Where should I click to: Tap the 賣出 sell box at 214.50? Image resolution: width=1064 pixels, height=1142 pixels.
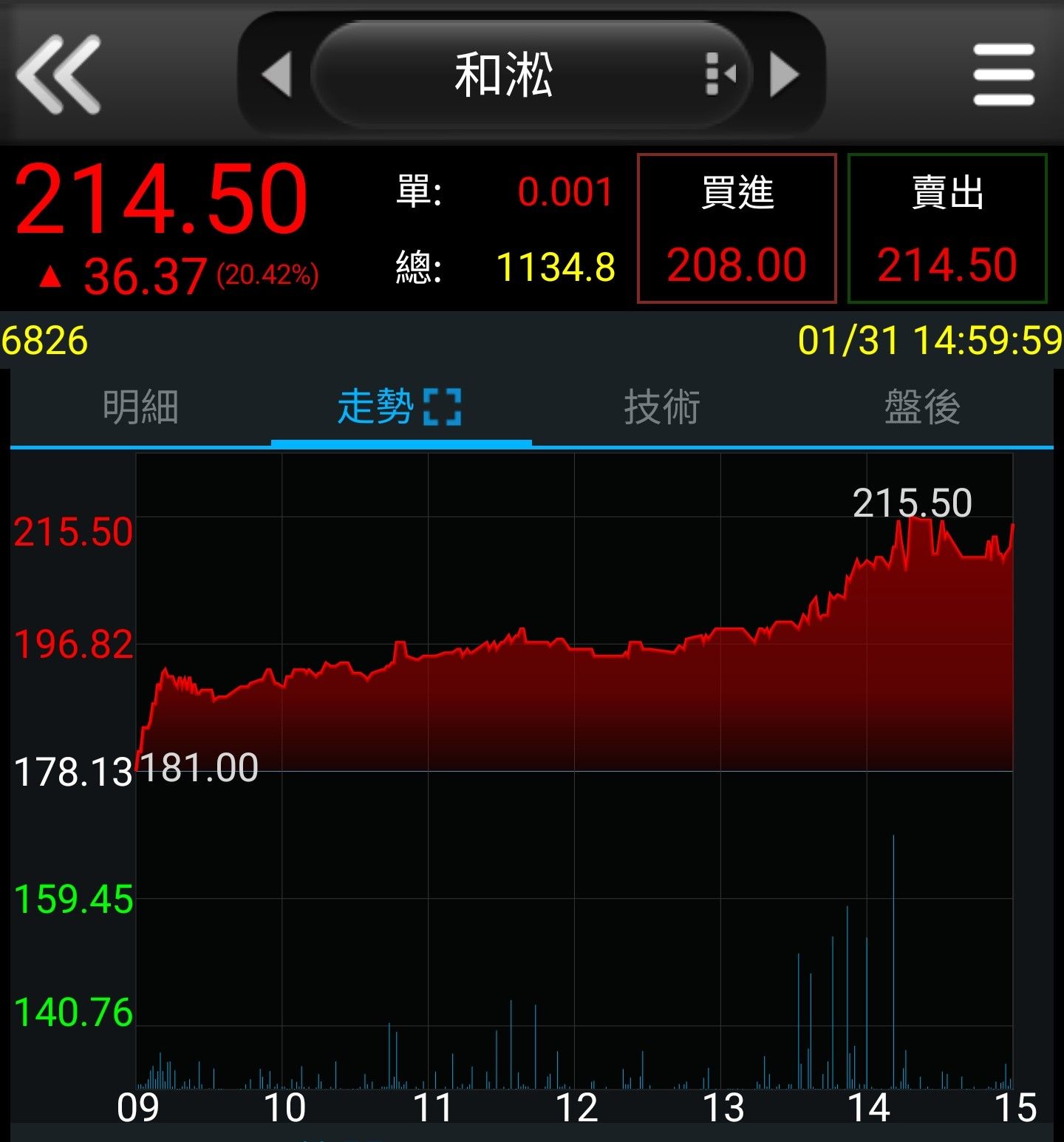947,228
